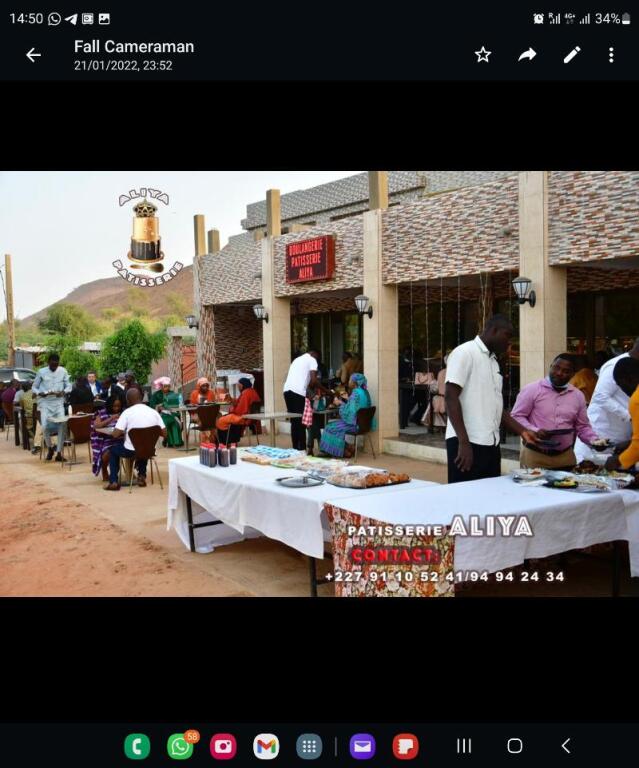Open the app drawer grid
The image size is (639, 768).
coord(309,746)
